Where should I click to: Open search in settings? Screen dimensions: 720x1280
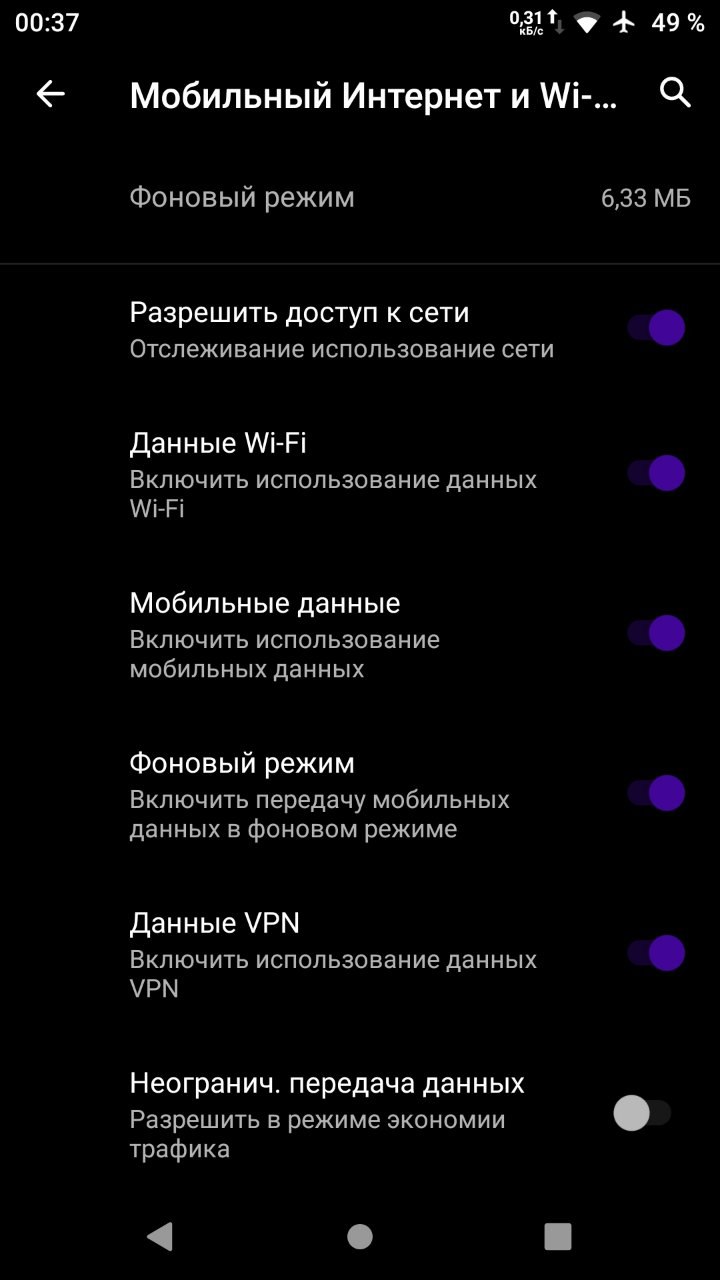[676, 93]
